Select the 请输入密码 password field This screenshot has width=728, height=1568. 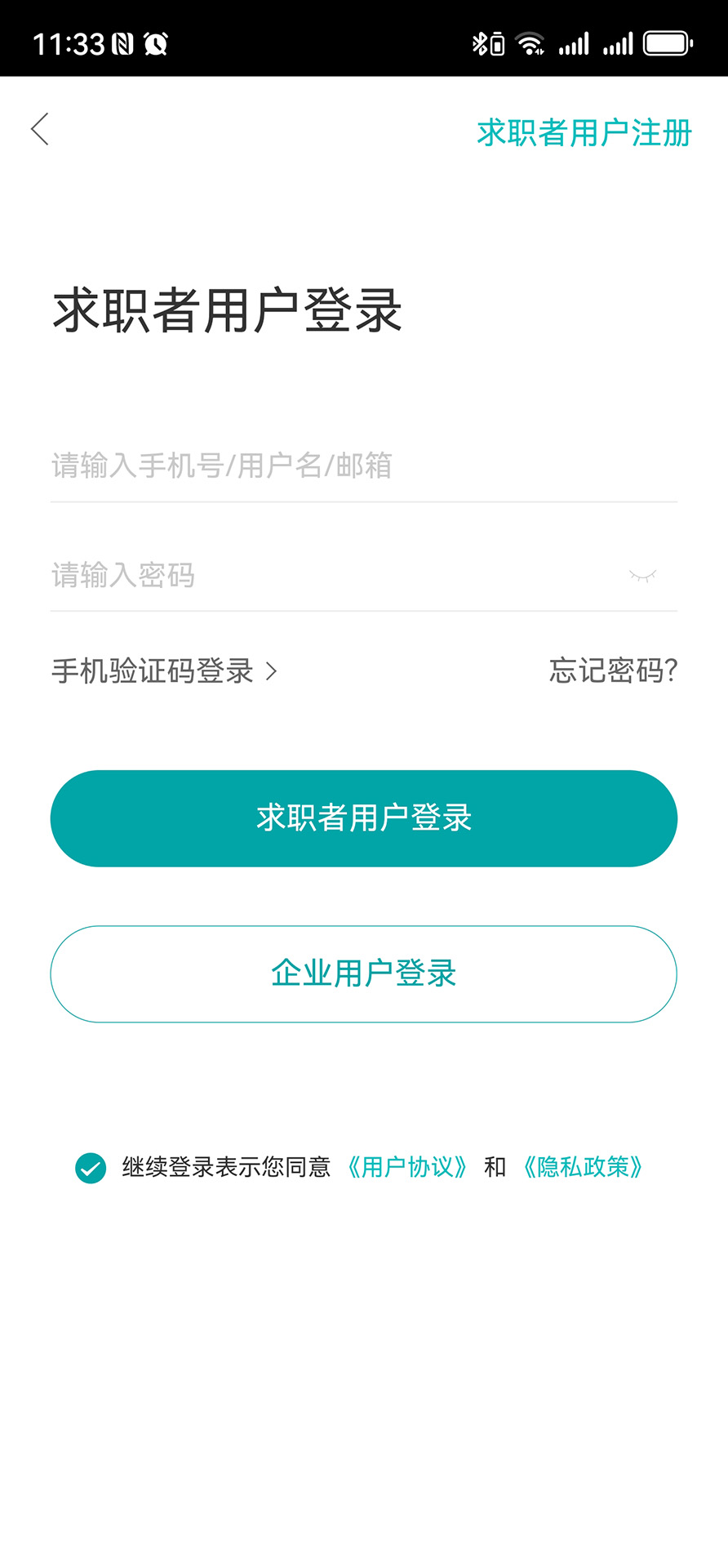tap(326, 575)
